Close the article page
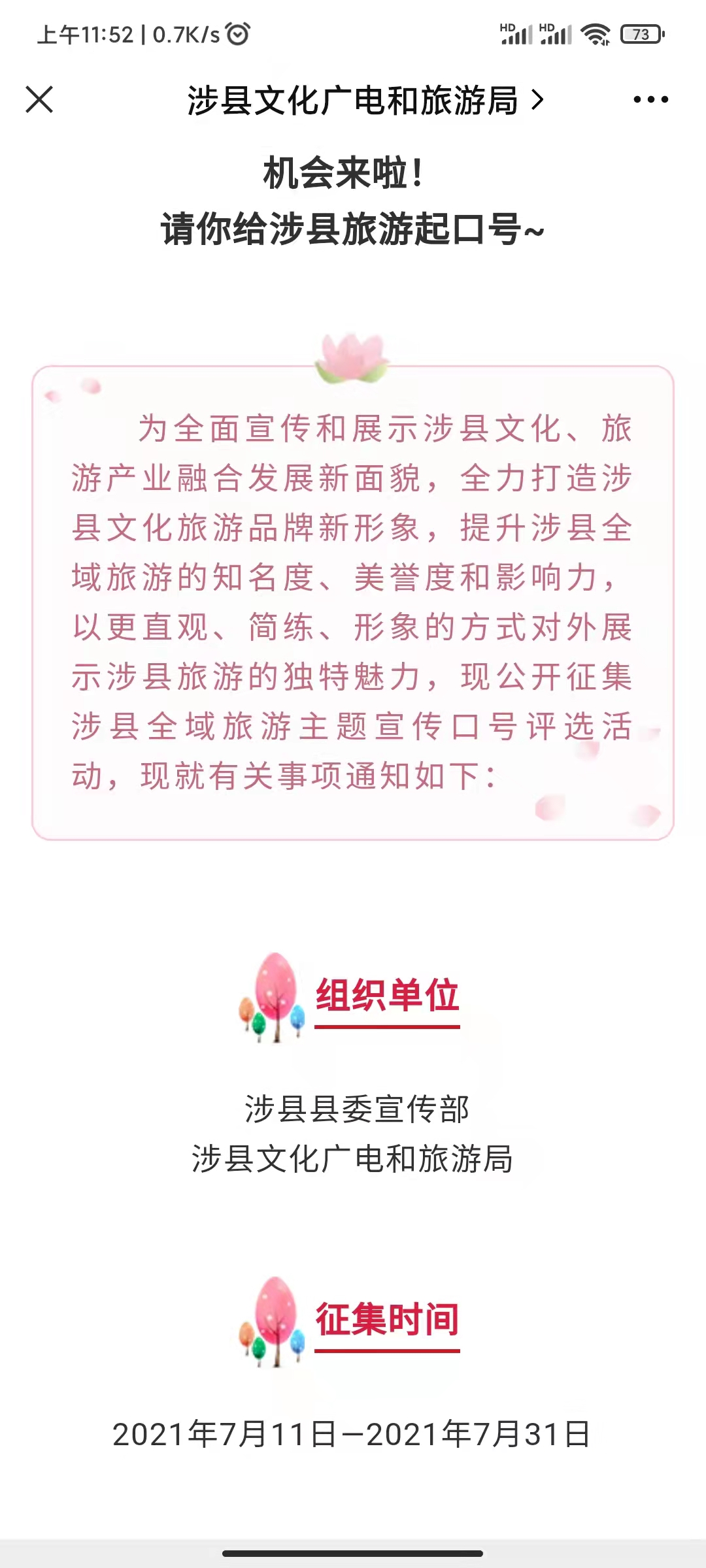This screenshot has height=1568, width=706. tap(39, 100)
